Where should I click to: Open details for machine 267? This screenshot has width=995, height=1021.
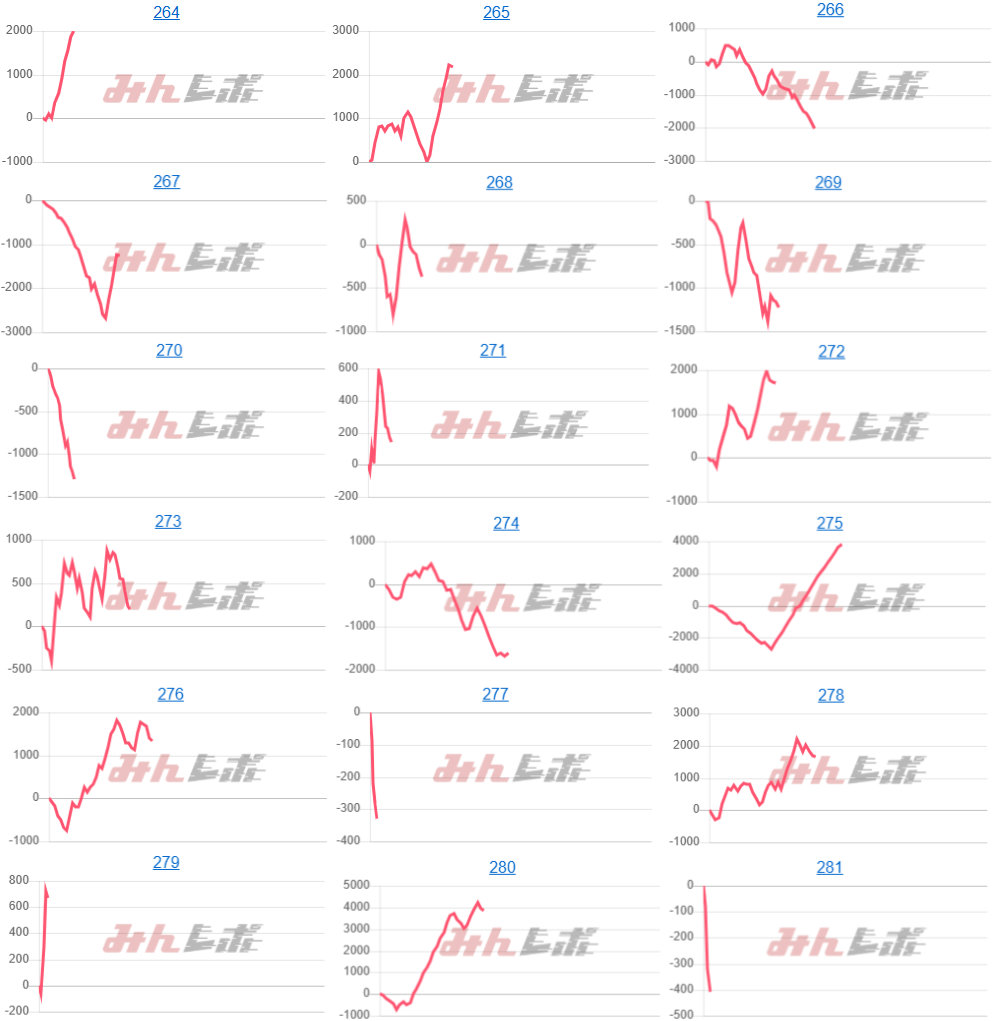166,181
